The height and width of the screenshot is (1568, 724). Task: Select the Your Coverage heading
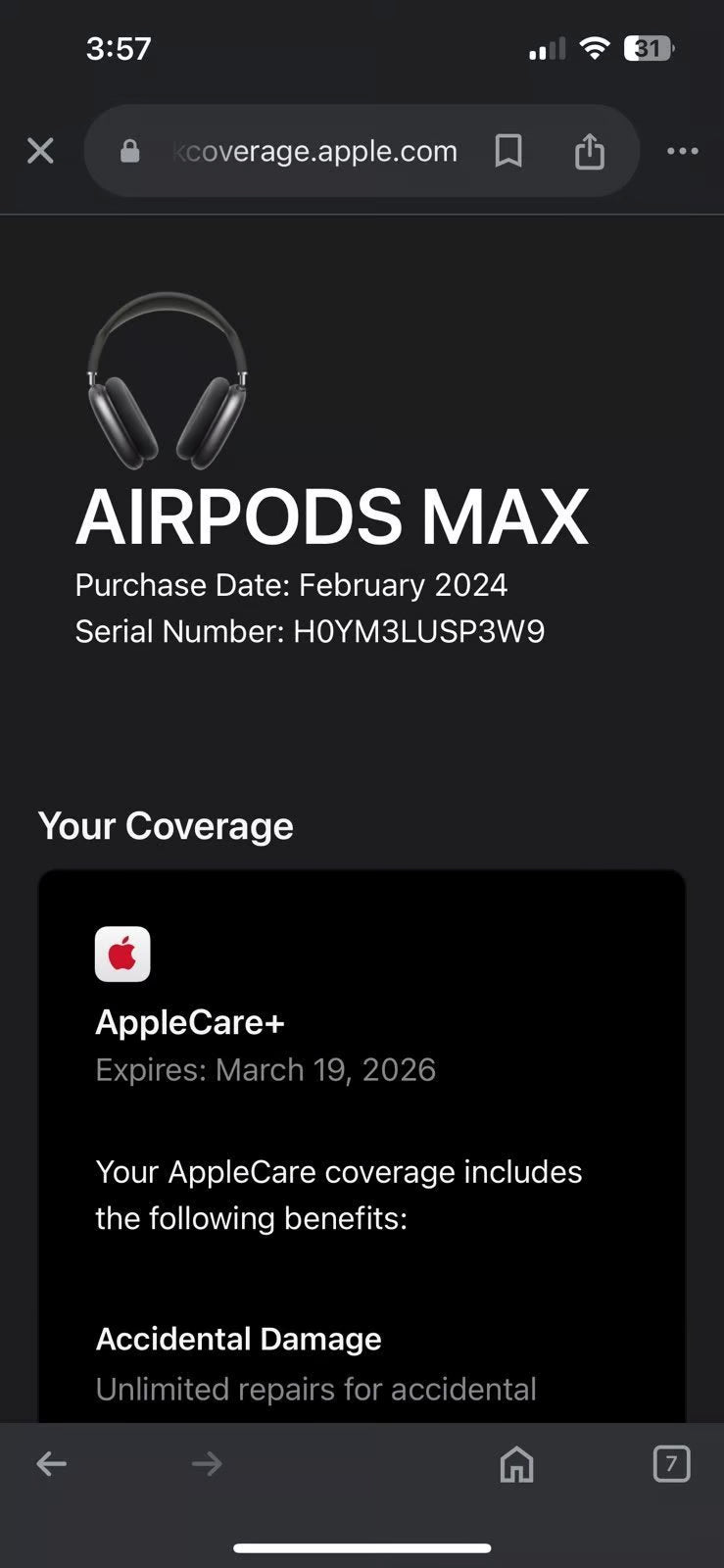click(x=165, y=825)
